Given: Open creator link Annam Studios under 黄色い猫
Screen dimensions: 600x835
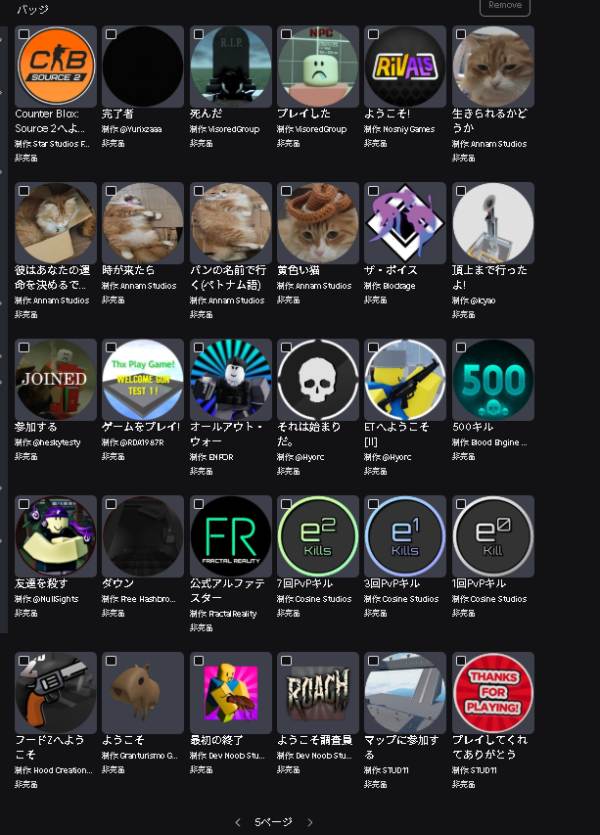Looking at the screenshot, I should pyautogui.click(x=322, y=286).
